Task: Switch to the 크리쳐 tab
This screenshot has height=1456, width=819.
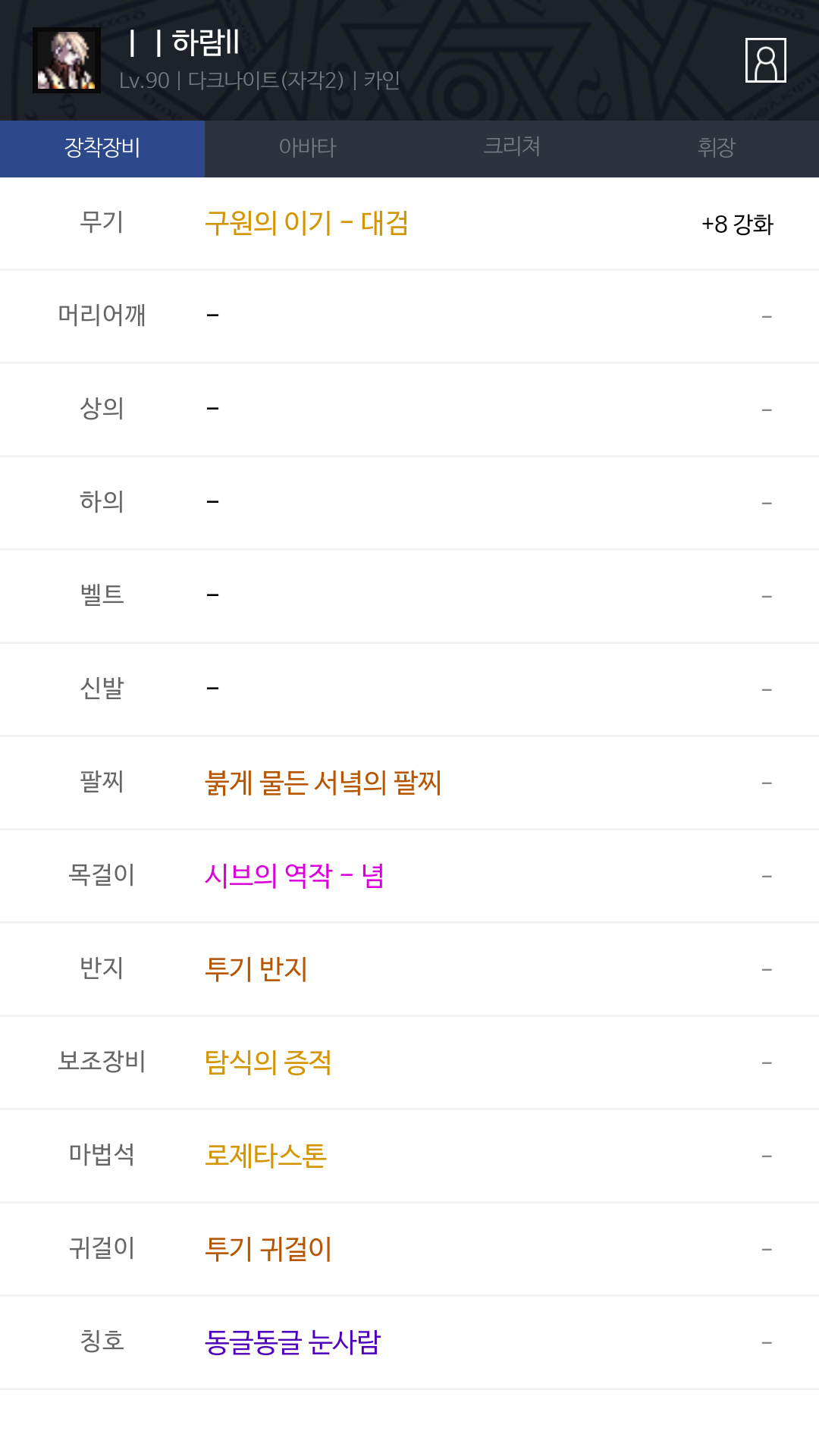Action: [512, 148]
